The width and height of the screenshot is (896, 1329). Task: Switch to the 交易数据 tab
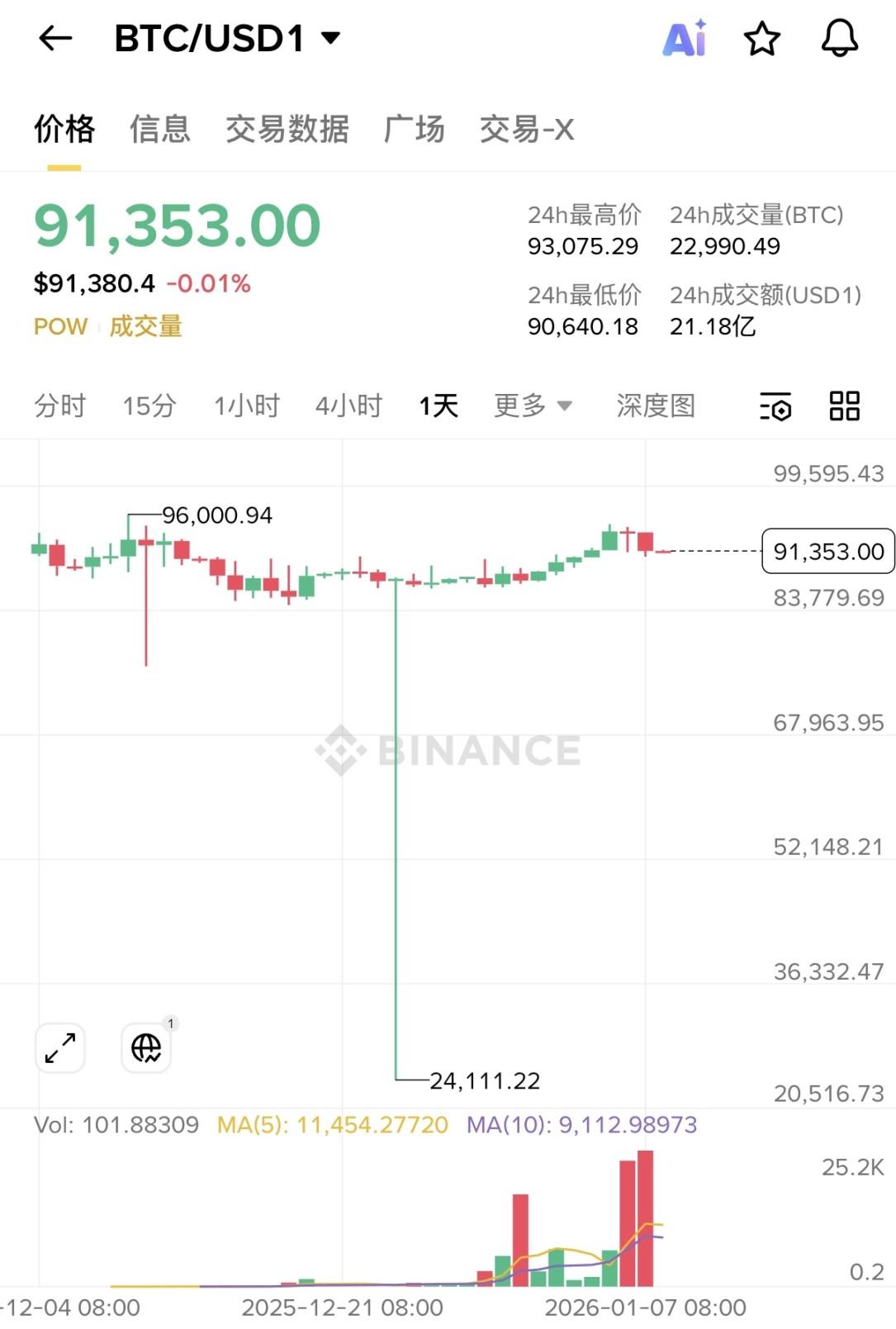pyautogui.click(x=288, y=130)
